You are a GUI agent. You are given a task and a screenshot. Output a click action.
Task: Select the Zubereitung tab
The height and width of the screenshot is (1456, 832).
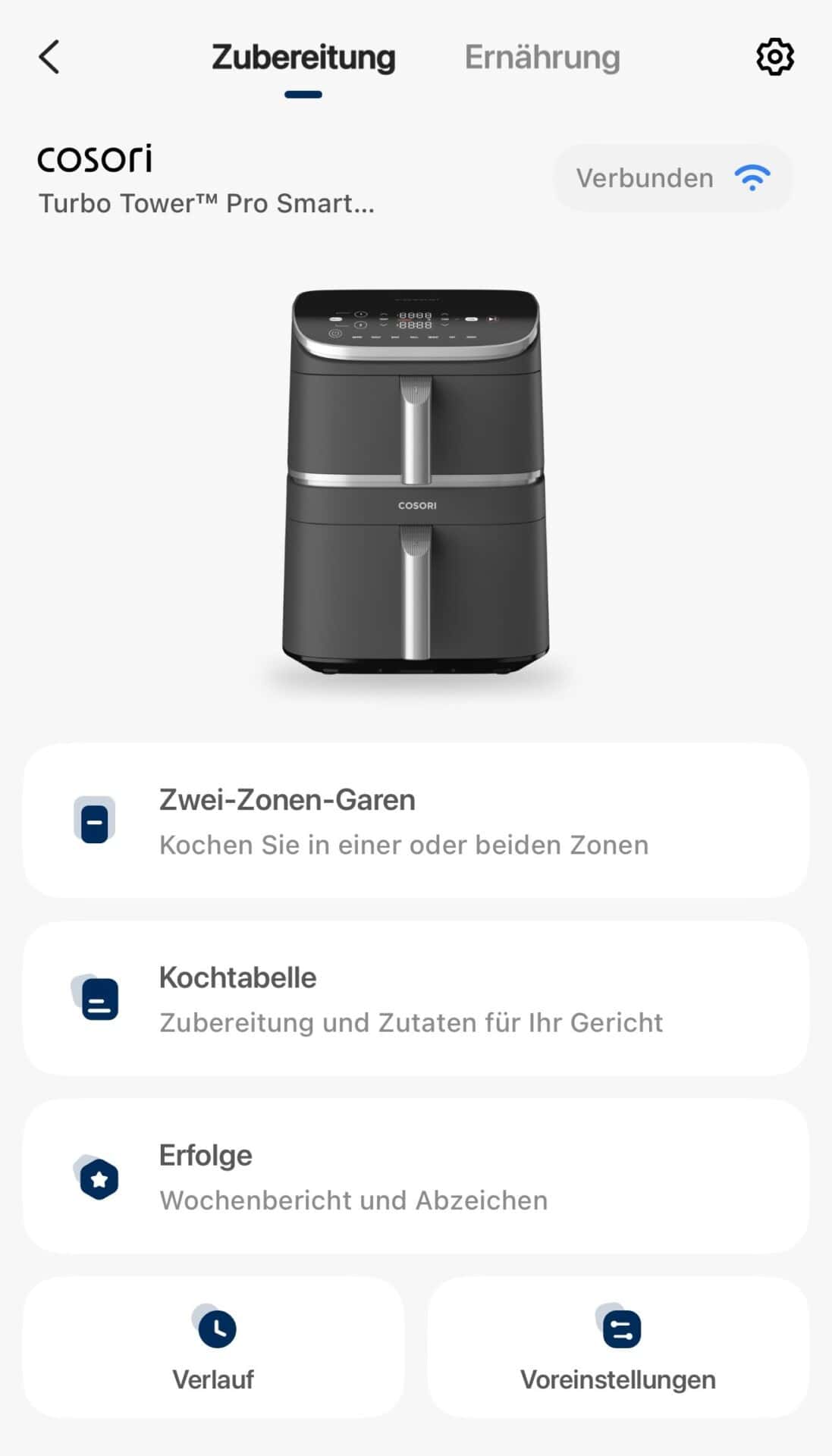click(303, 58)
